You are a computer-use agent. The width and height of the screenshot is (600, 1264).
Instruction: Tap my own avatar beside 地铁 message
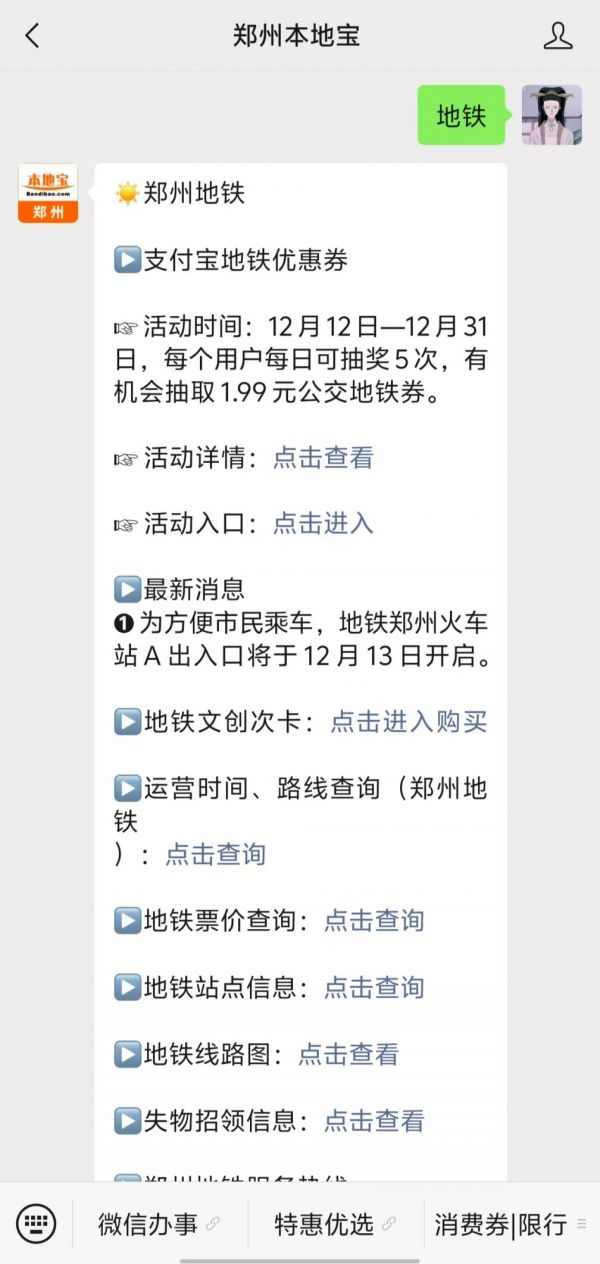click(551, 115)
